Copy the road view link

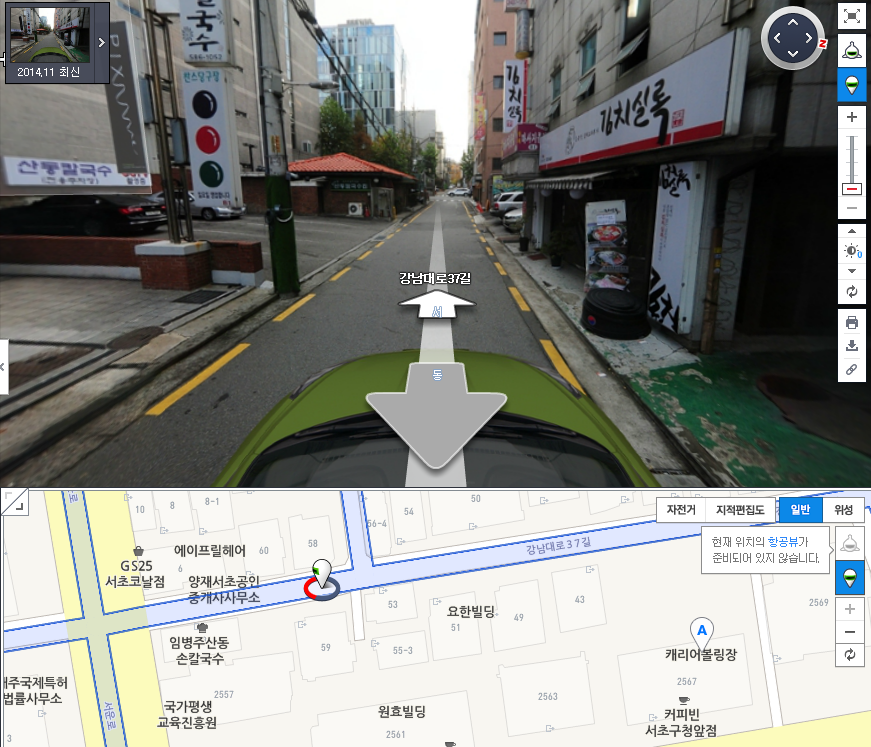(x=852, y=369)
